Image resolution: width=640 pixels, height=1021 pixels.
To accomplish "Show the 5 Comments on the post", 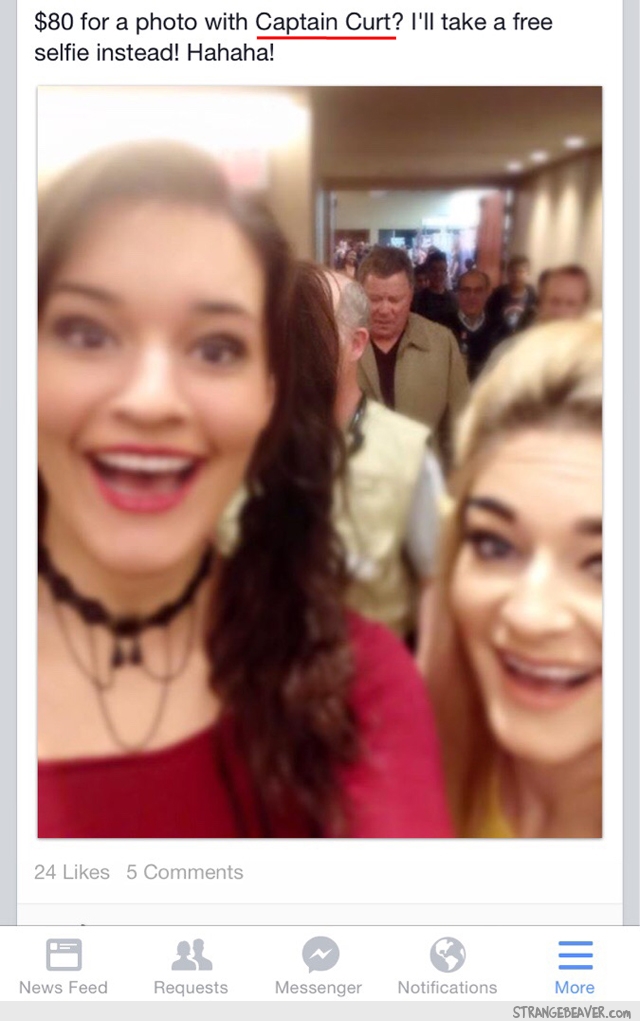I will pyautogui.click(x=185, y=872).
